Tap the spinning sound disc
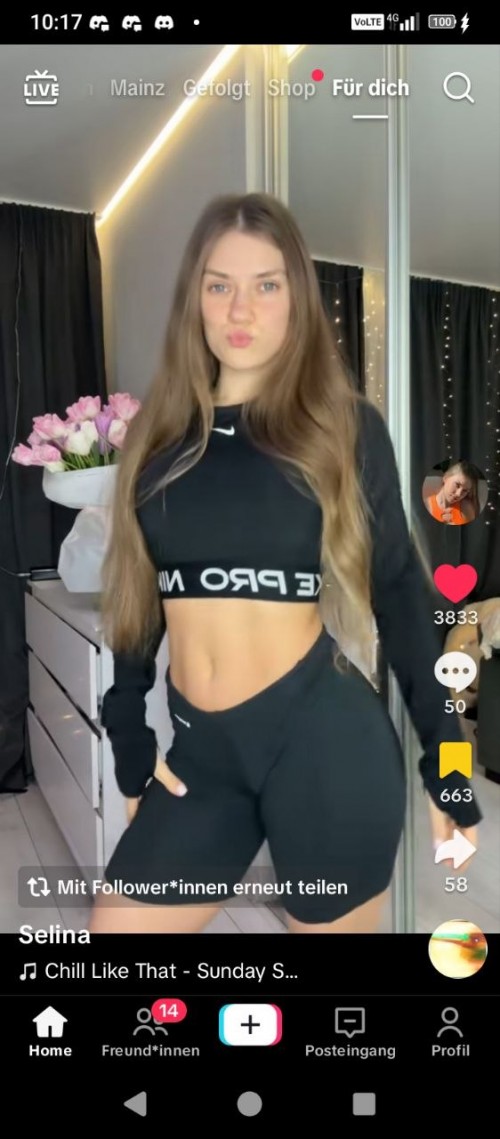 (x=458, y=949)
